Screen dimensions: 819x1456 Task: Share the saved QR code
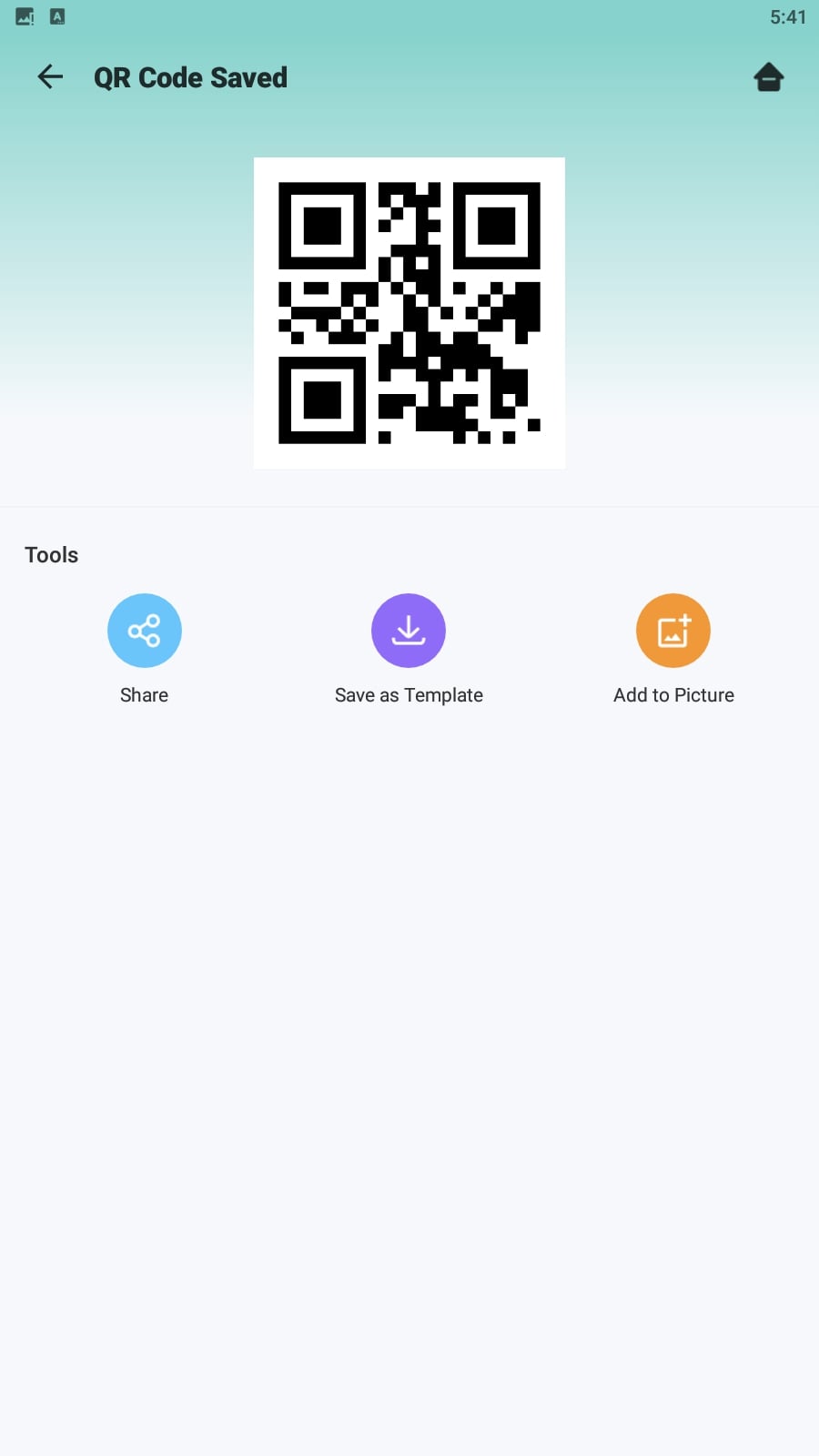click(145, 631)
